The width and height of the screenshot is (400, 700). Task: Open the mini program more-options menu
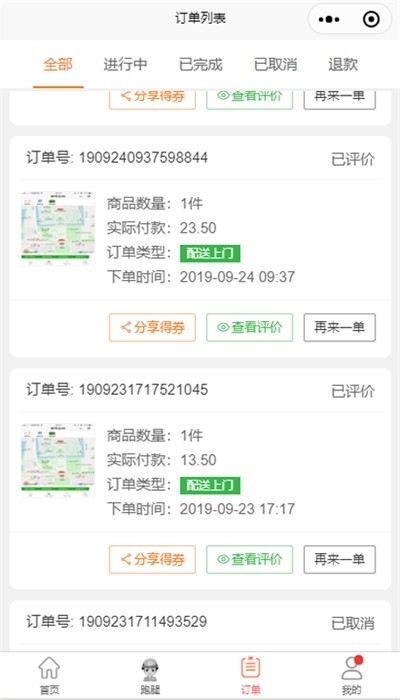coord(329,19)
